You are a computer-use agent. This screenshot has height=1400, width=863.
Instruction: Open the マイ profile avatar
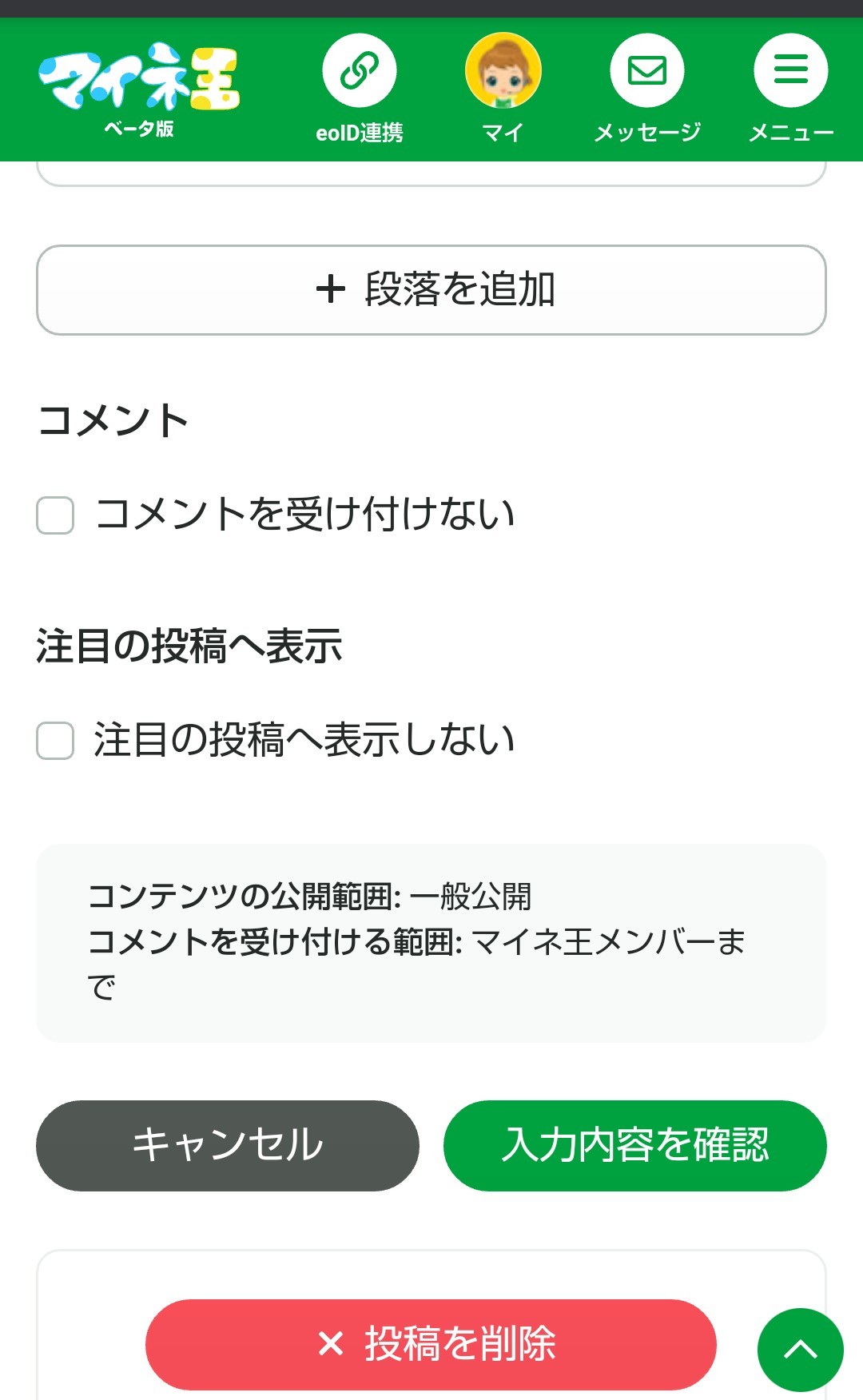click(x=503, y=70)
